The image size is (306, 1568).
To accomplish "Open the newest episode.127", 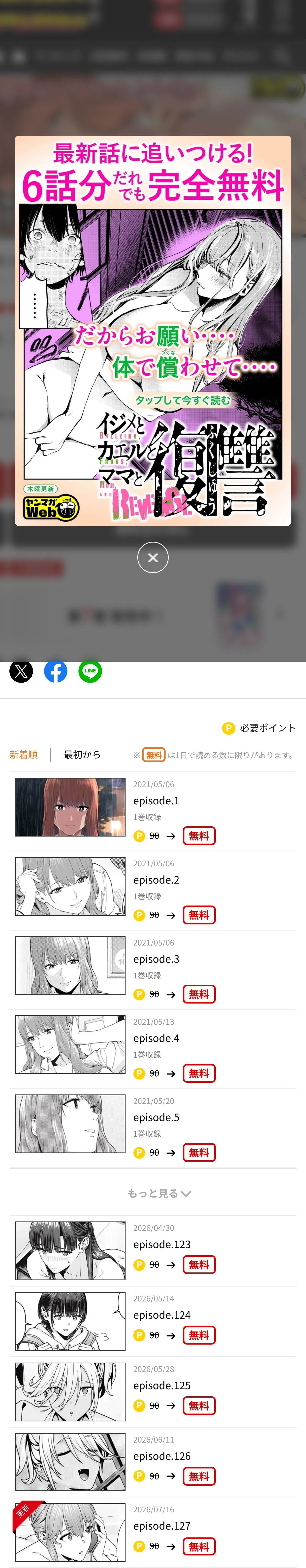I will tap(153, 1532).
